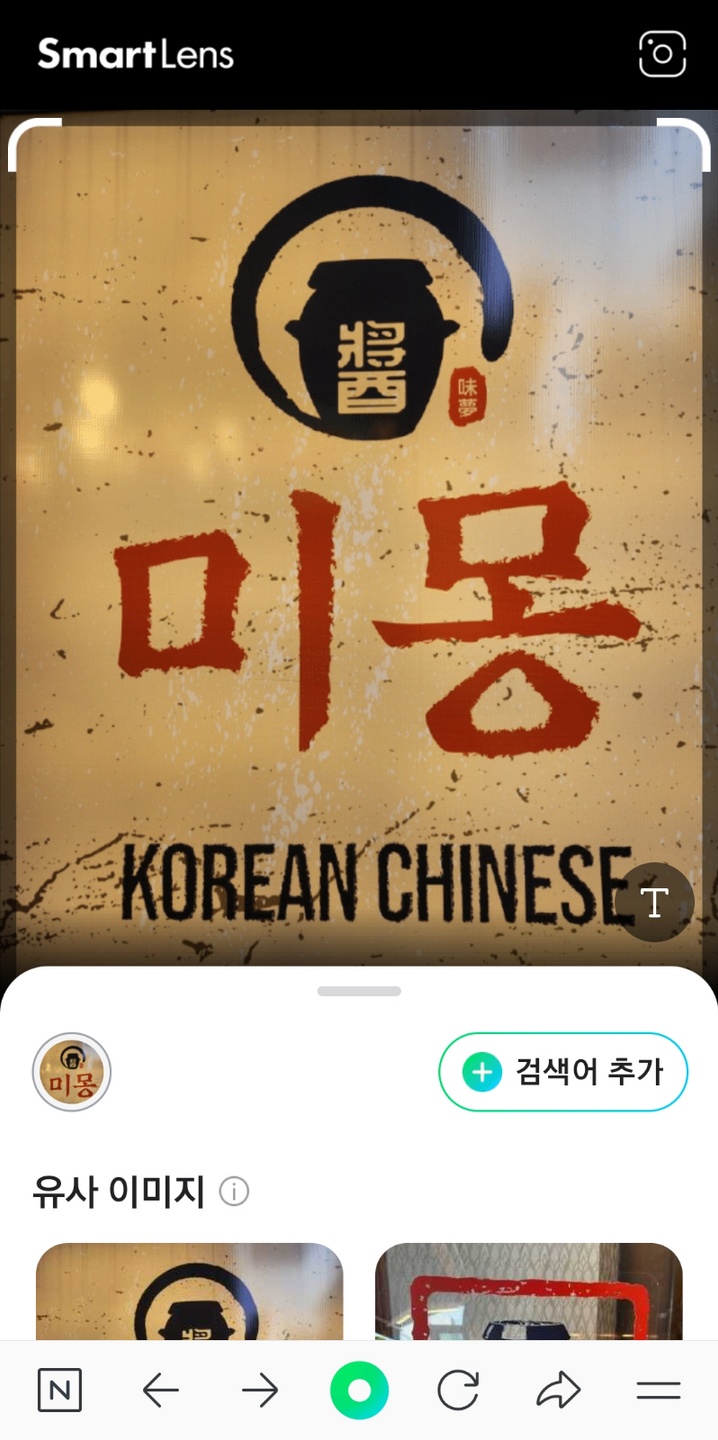This screenshot has width=718, height=1440.
Task: Open the two-line menu icon
Action: (658, 1390)
